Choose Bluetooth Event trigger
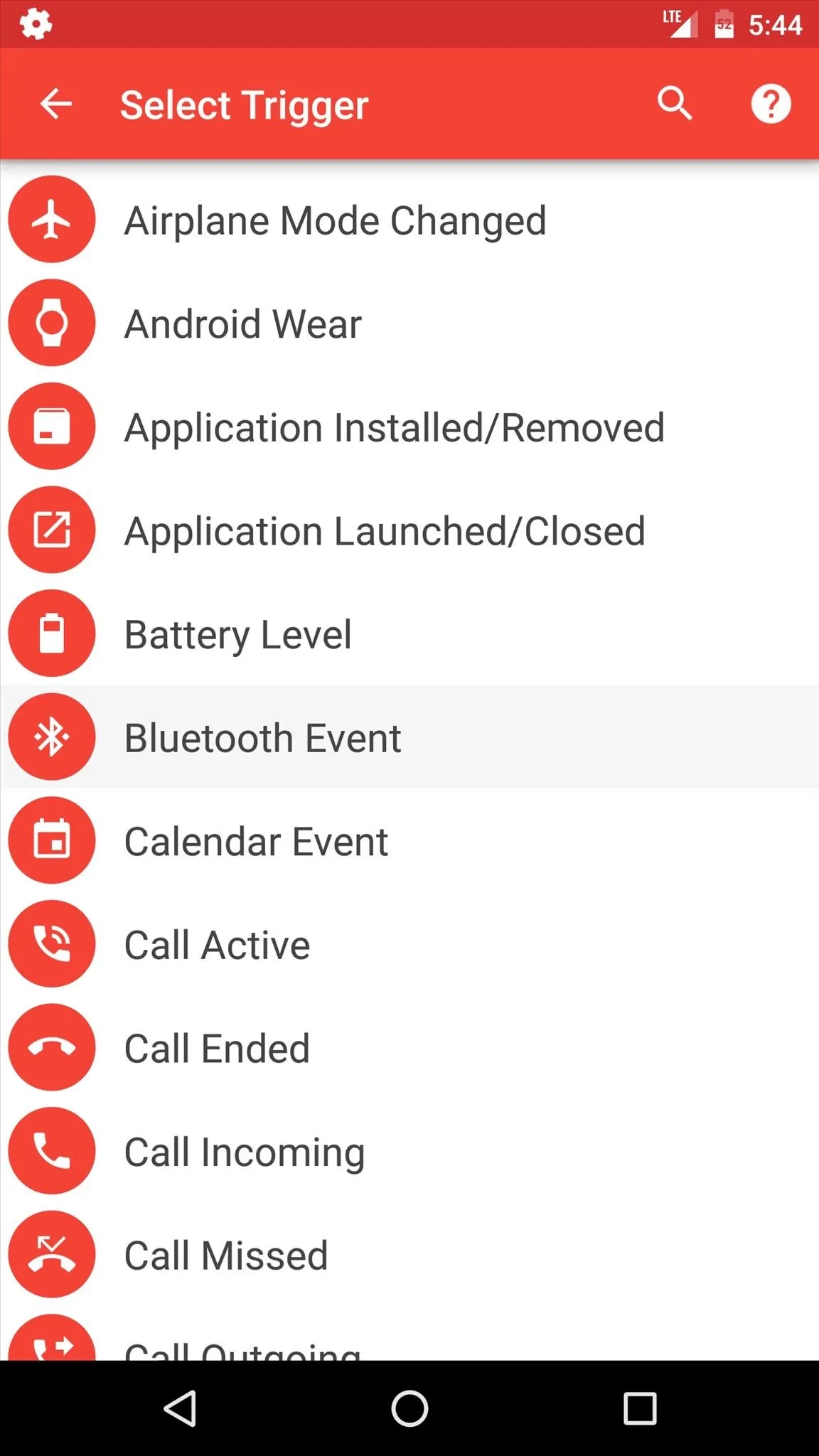Viewport: 819px width, 1456px height. [x=409, y=737]
